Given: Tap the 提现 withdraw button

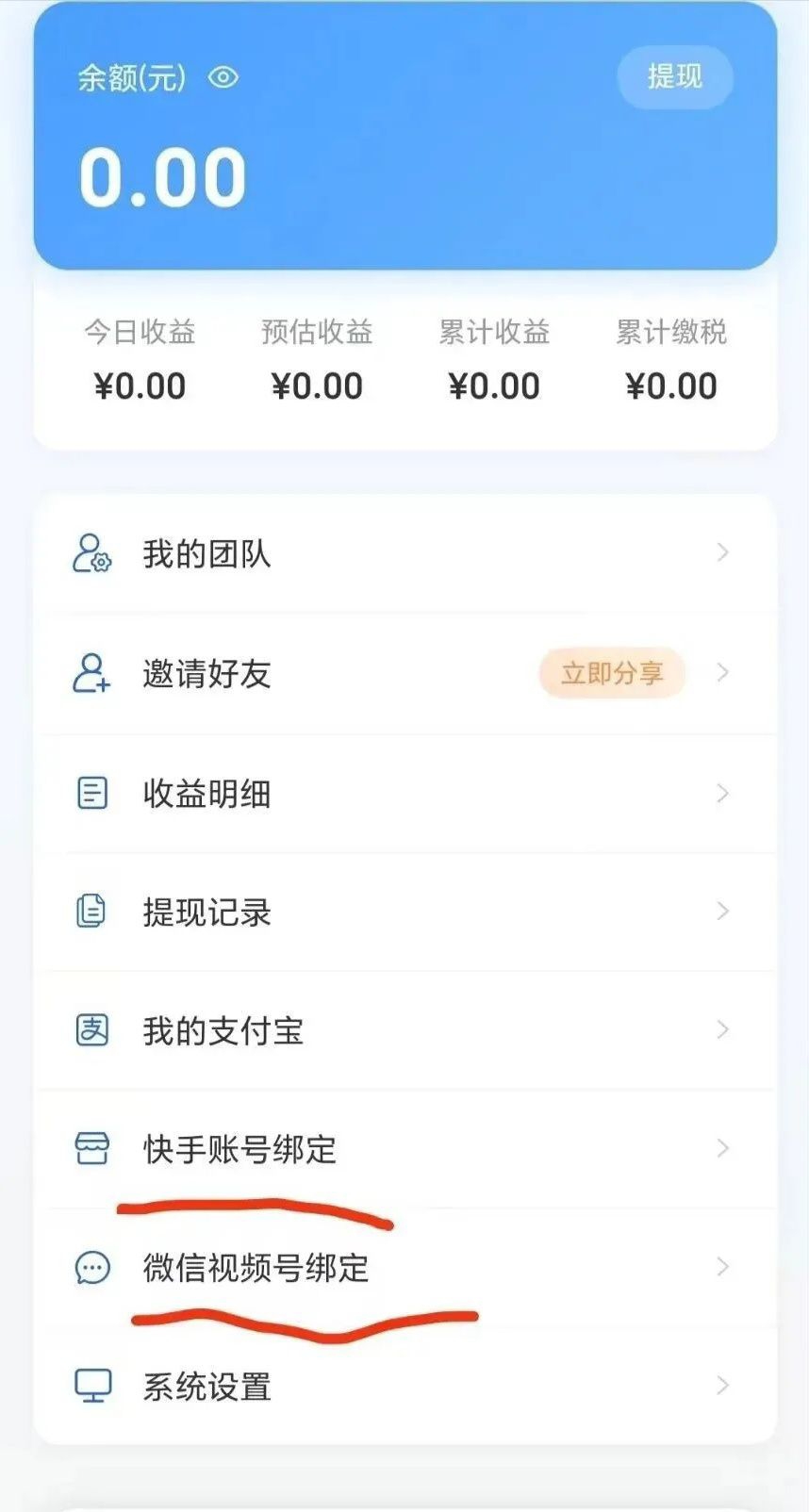Looking at the screenshot, I should tap(675, 76).
